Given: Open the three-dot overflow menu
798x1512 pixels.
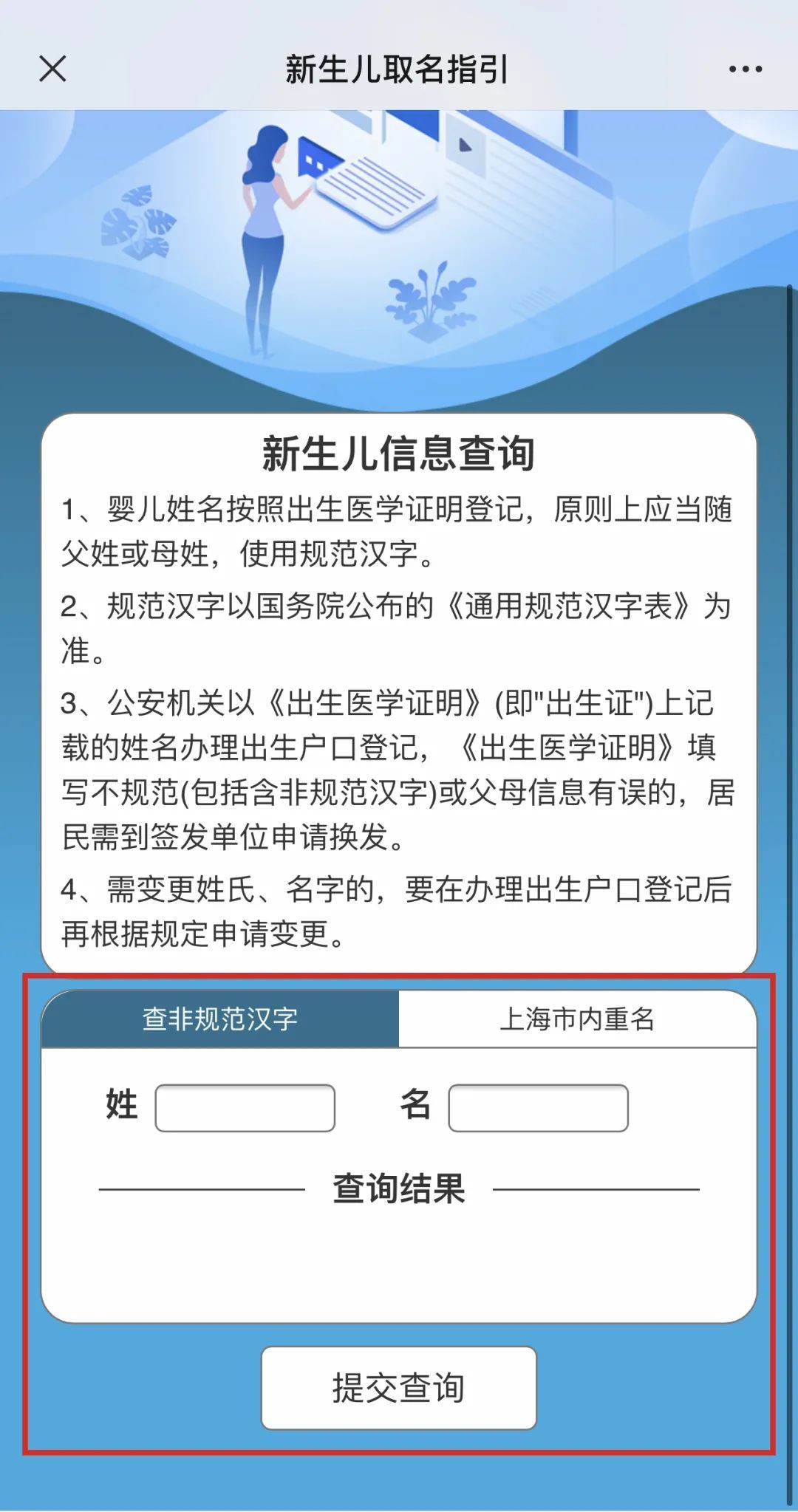Looking at the screenshot, I should 745,69.
